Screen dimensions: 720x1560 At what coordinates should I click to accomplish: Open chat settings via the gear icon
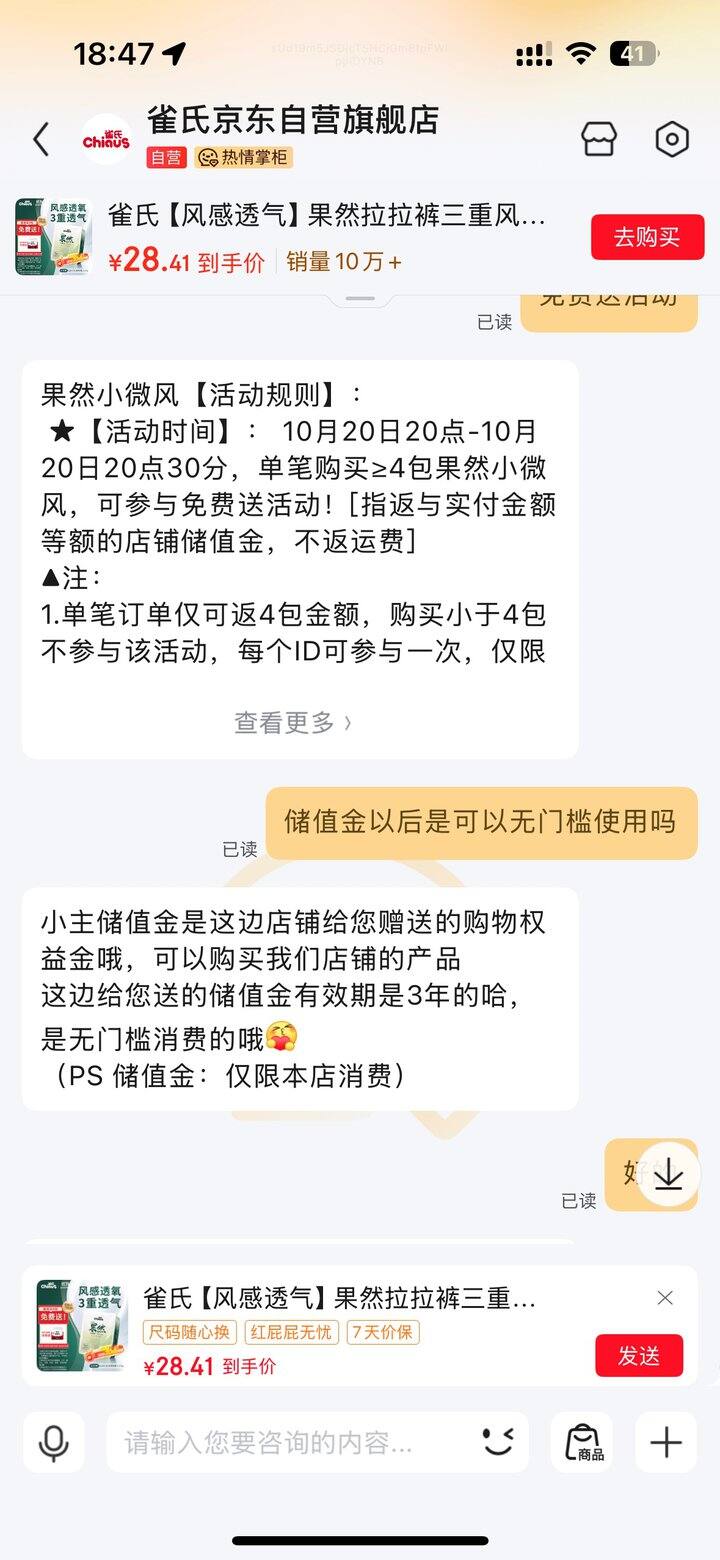click(x=671, y=139)
